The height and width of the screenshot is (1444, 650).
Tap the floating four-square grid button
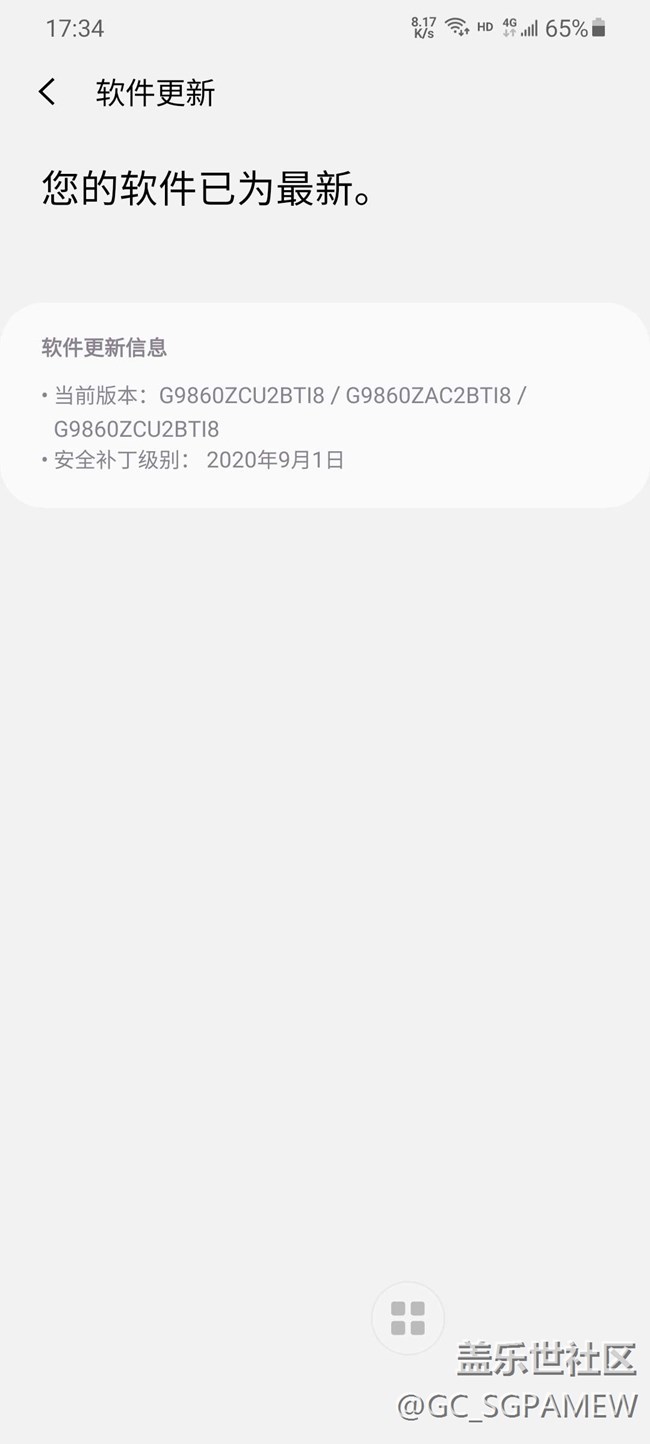[408, 1318]
